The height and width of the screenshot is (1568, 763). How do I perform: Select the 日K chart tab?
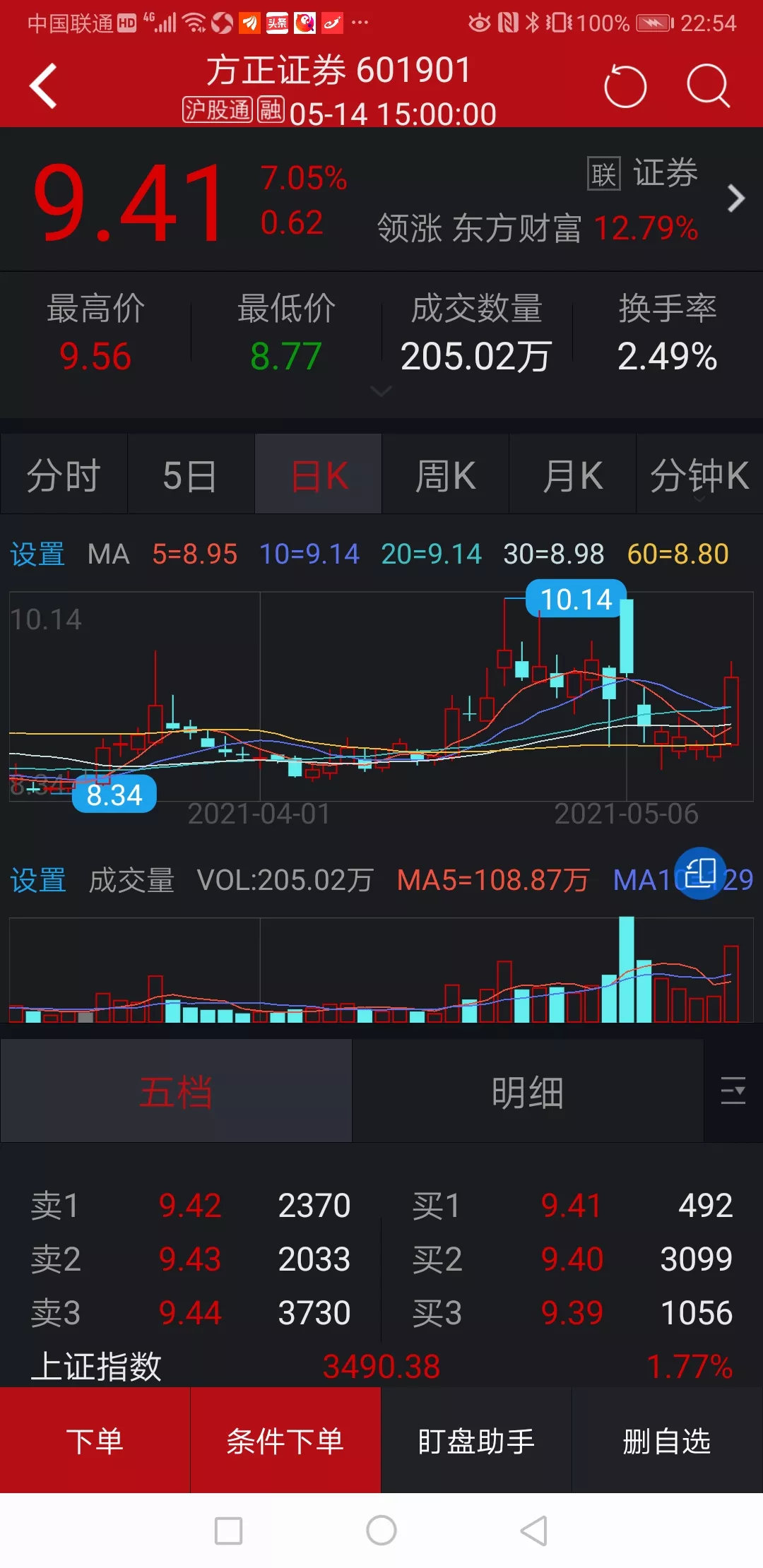pos(319,475)
